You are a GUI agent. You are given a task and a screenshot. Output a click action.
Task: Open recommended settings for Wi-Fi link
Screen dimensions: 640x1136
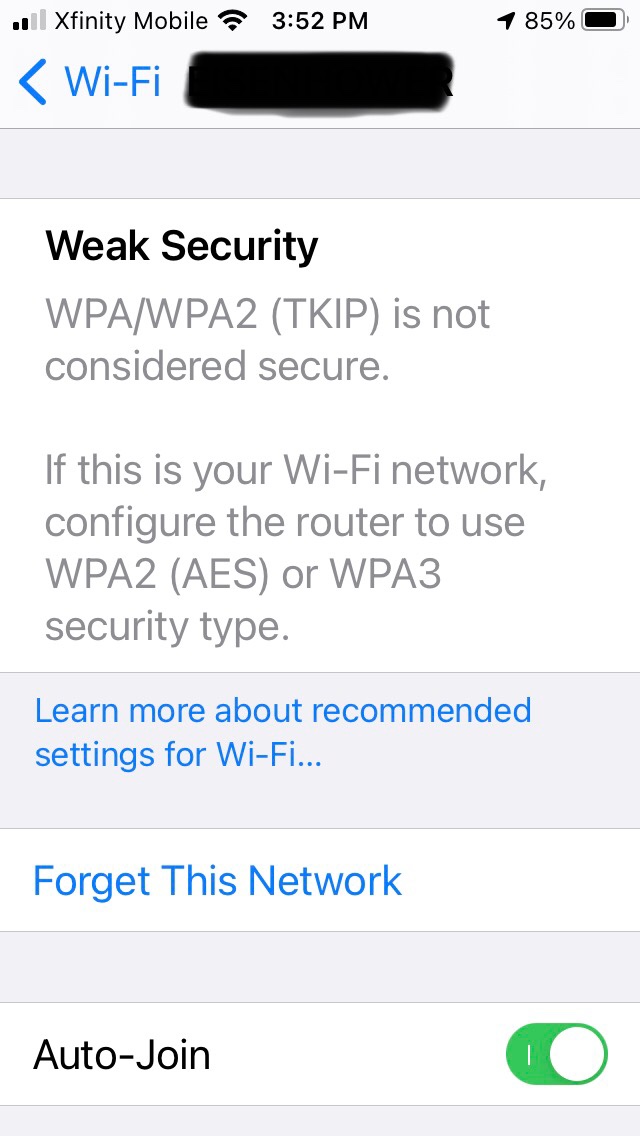(282, 732)
